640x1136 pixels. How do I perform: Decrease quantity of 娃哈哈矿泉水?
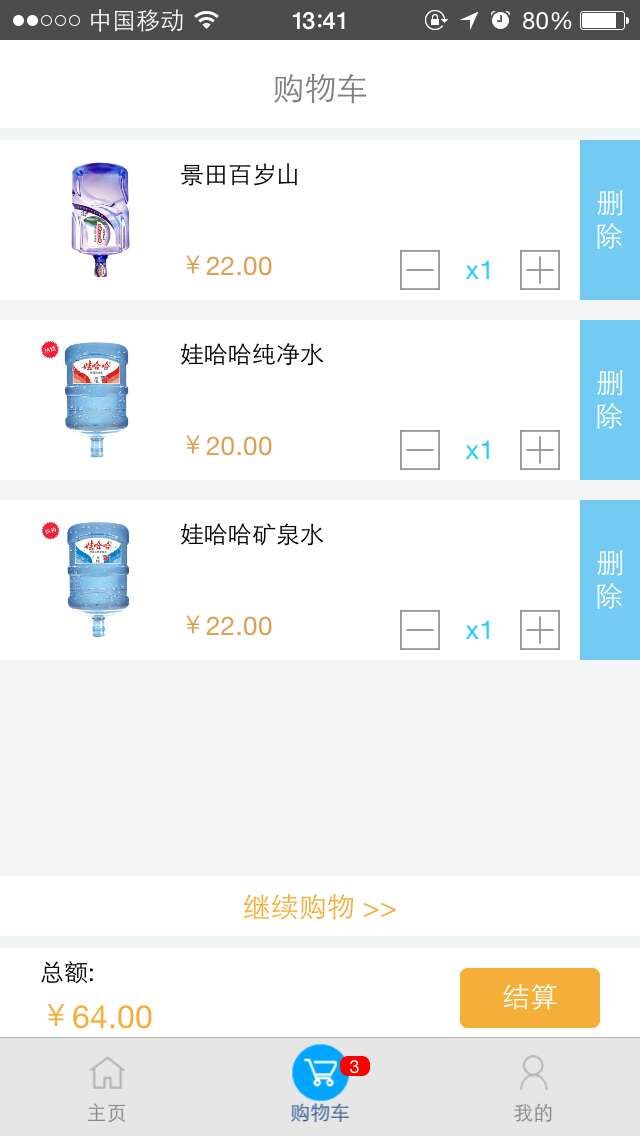(420, 630)
